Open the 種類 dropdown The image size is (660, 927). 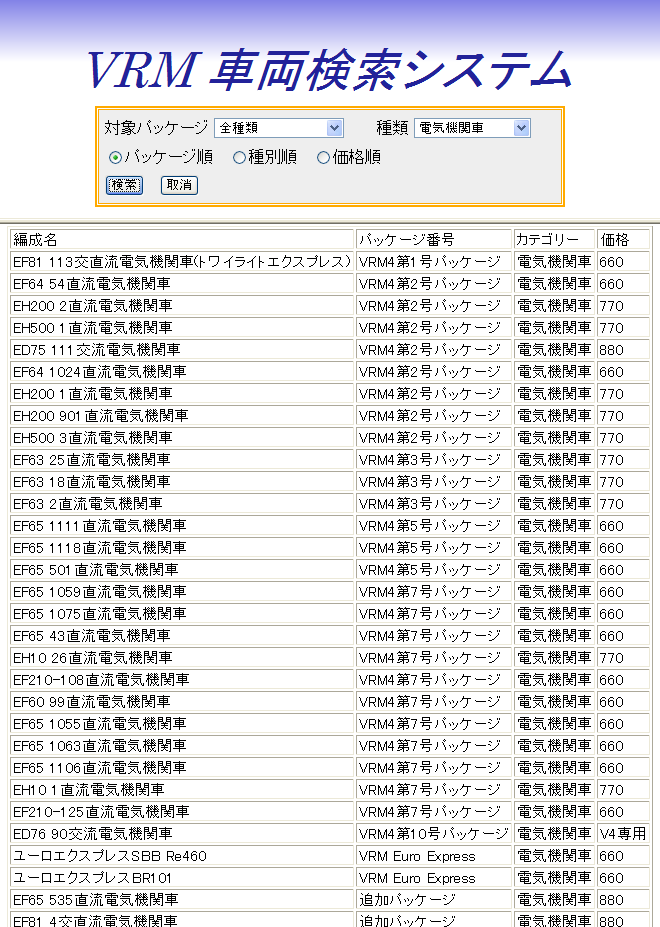[472, 128]
